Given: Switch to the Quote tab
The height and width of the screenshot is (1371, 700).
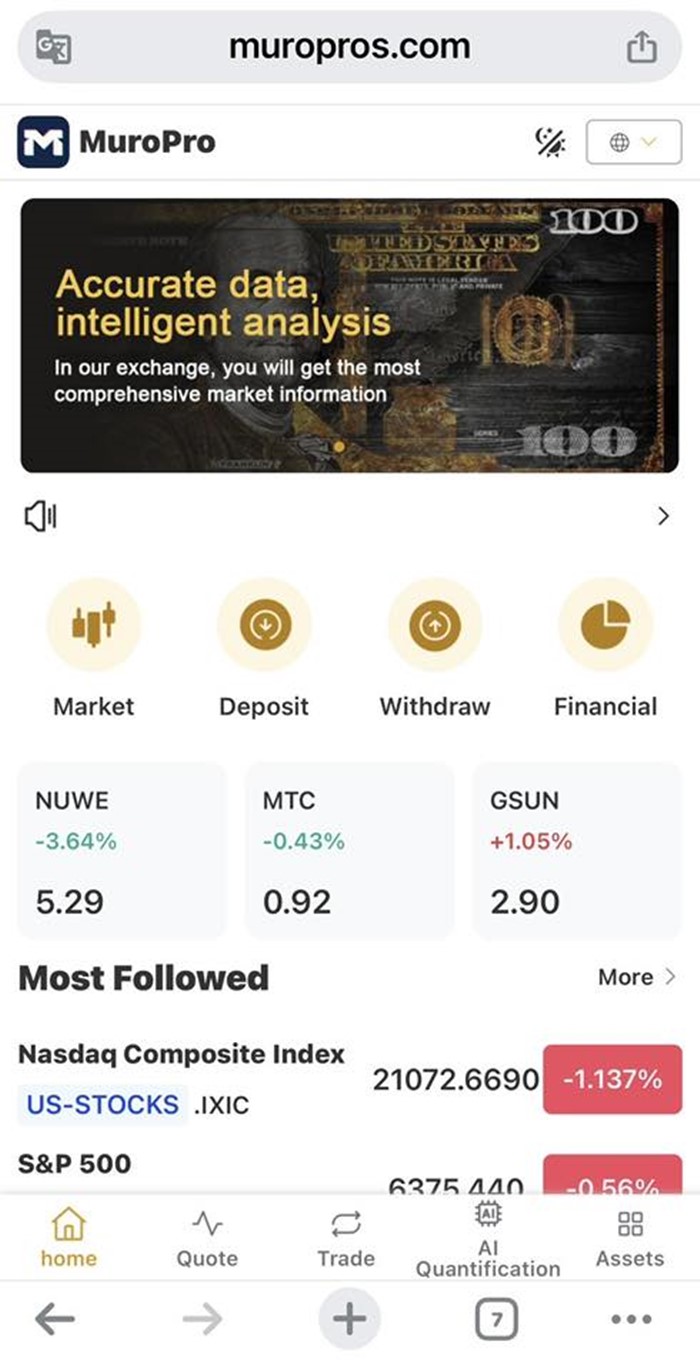Looking at the screenshot, I should 207,1240.
